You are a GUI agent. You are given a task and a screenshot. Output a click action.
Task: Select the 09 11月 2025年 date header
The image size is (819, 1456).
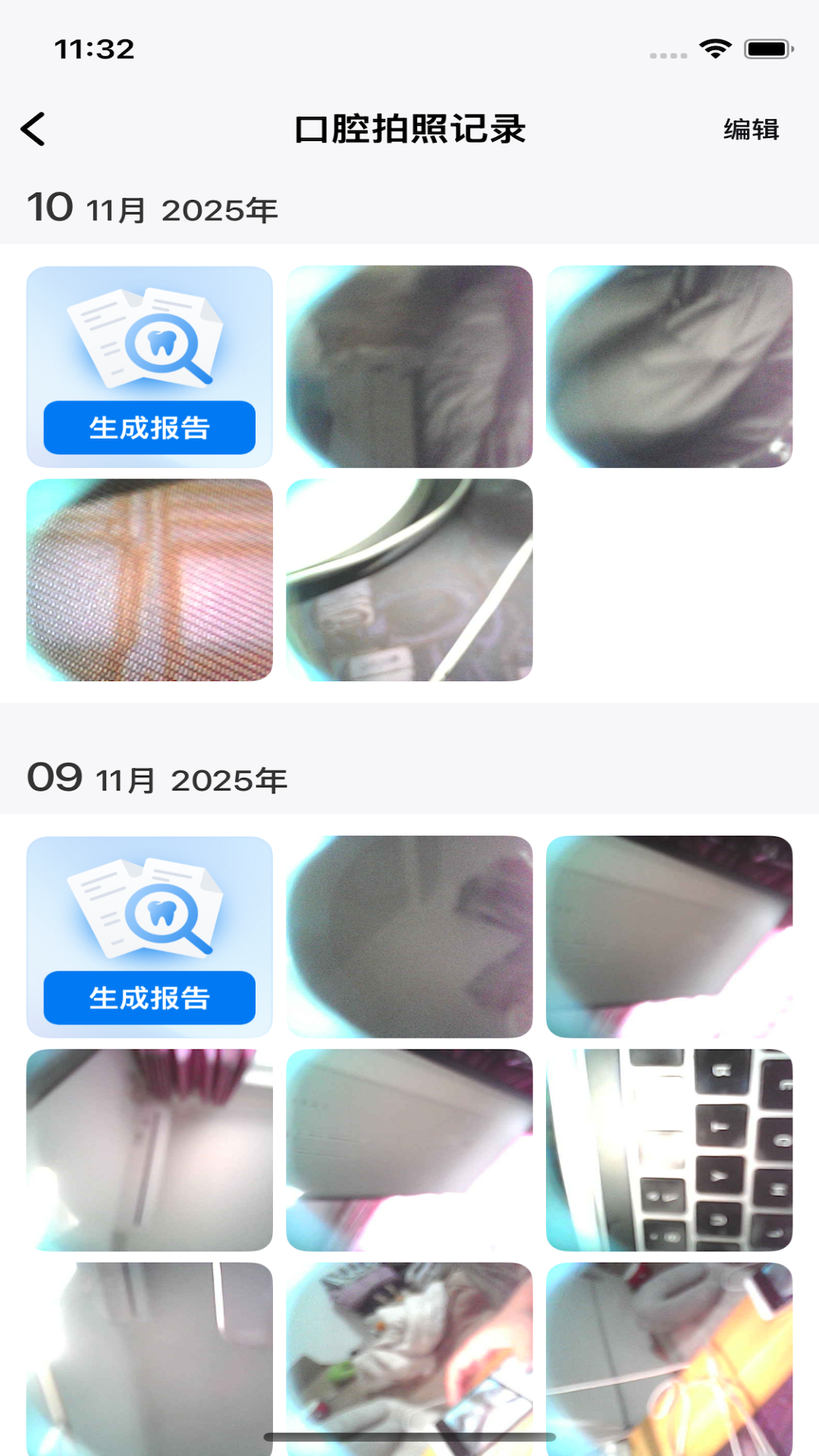pos(154,778)
